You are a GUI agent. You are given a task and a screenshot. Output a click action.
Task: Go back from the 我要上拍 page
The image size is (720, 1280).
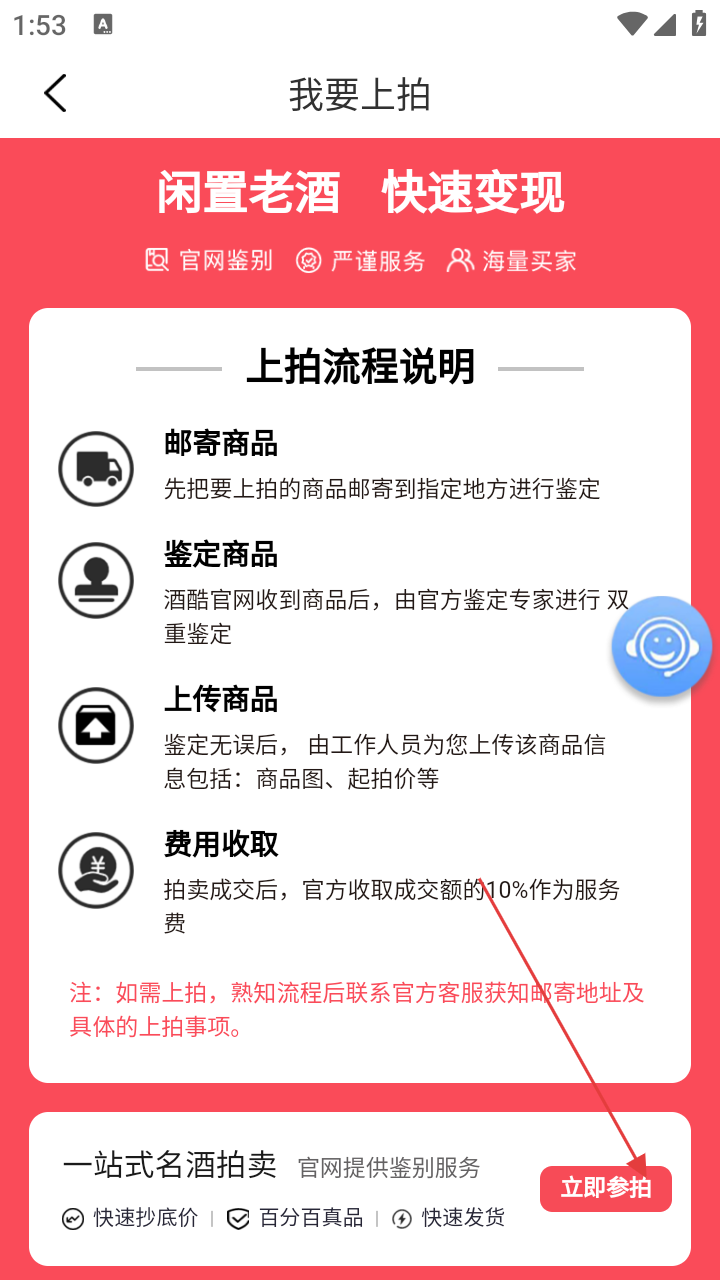click(55, 94)
